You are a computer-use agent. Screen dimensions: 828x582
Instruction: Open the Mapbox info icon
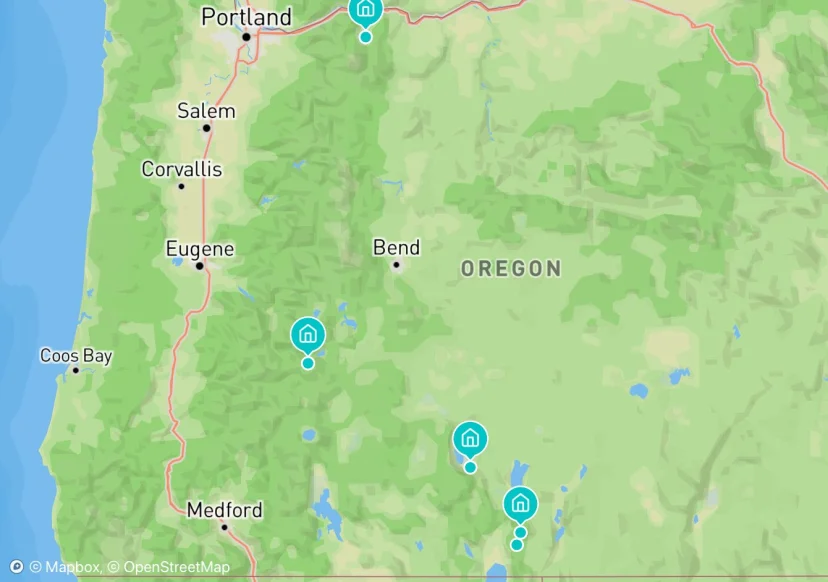tap(16, 567)
